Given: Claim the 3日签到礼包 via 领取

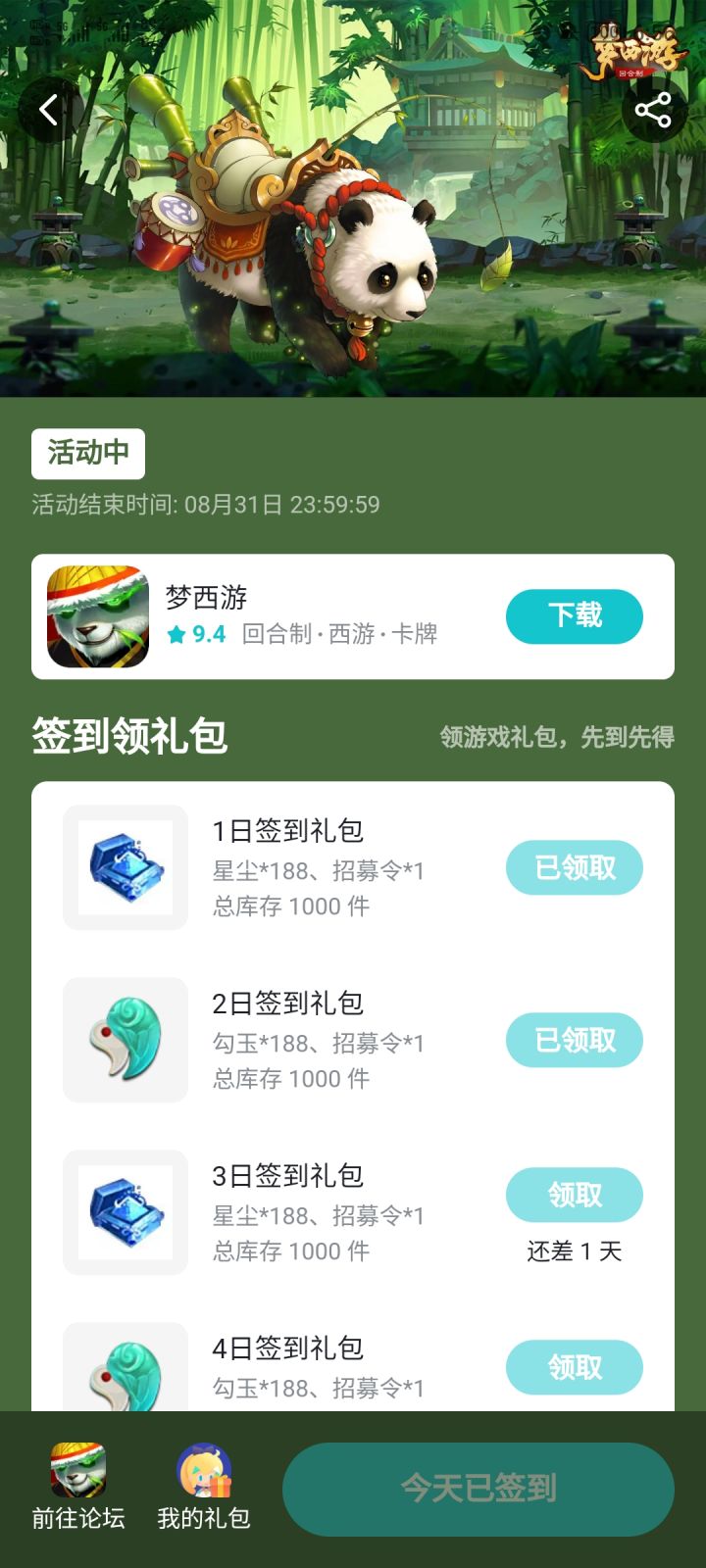Looking at the screenshot, I should [574, 1195].
